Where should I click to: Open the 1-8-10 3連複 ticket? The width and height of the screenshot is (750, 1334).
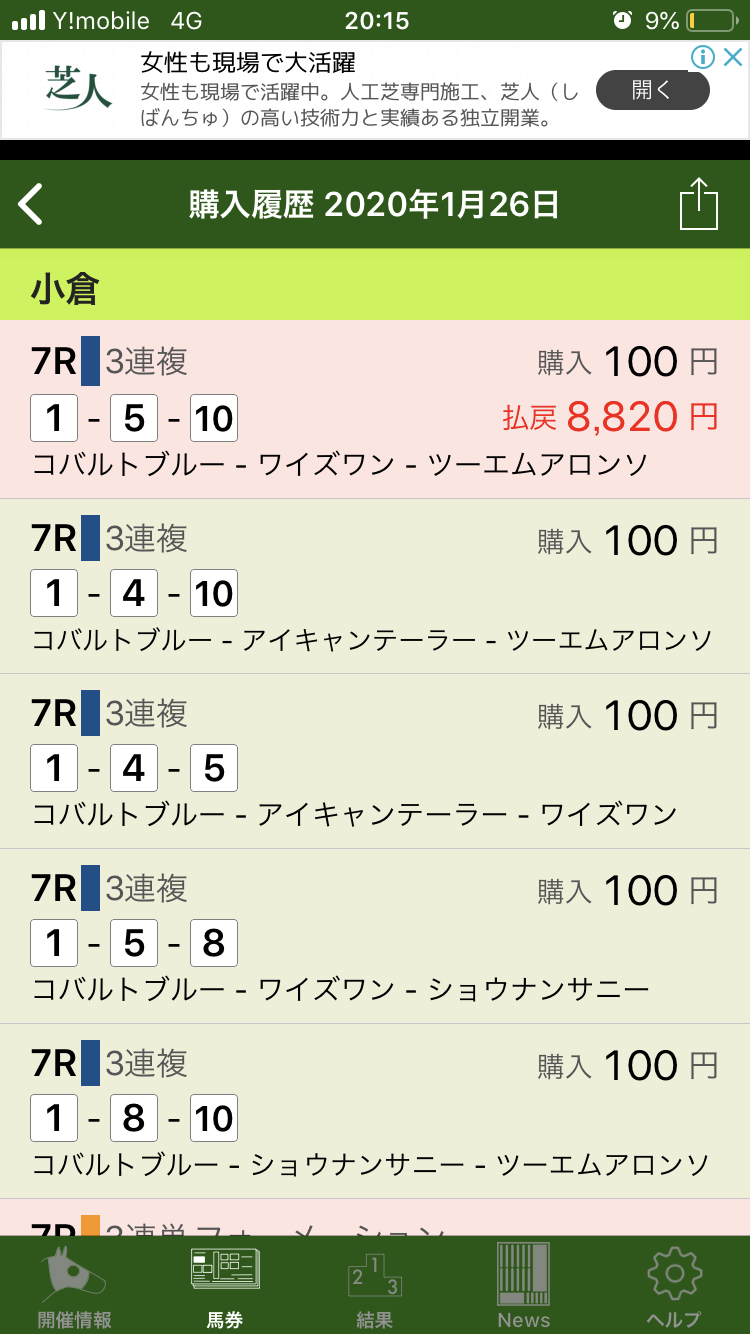pyautogui.click(x=375, y=1111)
